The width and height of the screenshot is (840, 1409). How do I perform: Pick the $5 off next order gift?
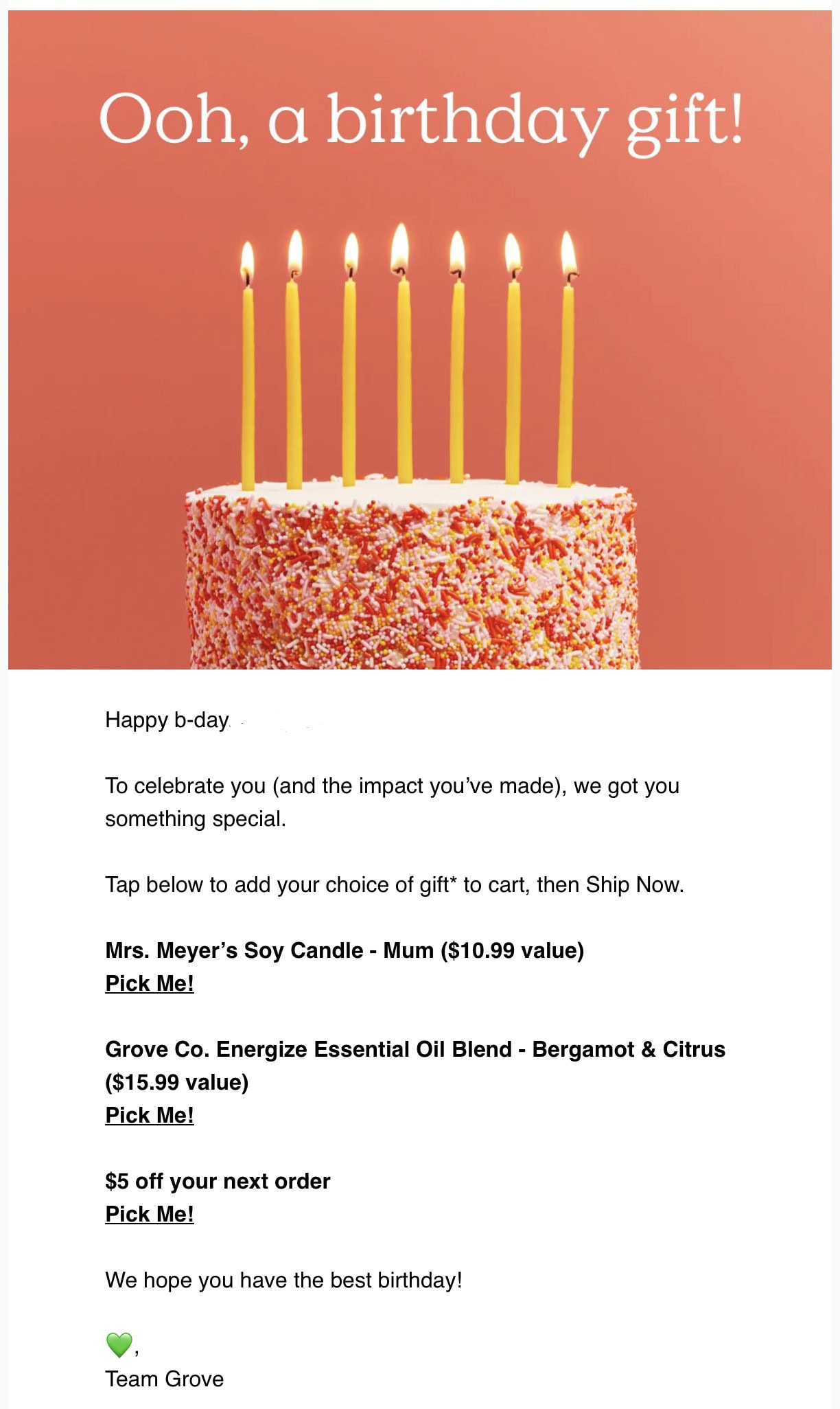pos(150,1214)
